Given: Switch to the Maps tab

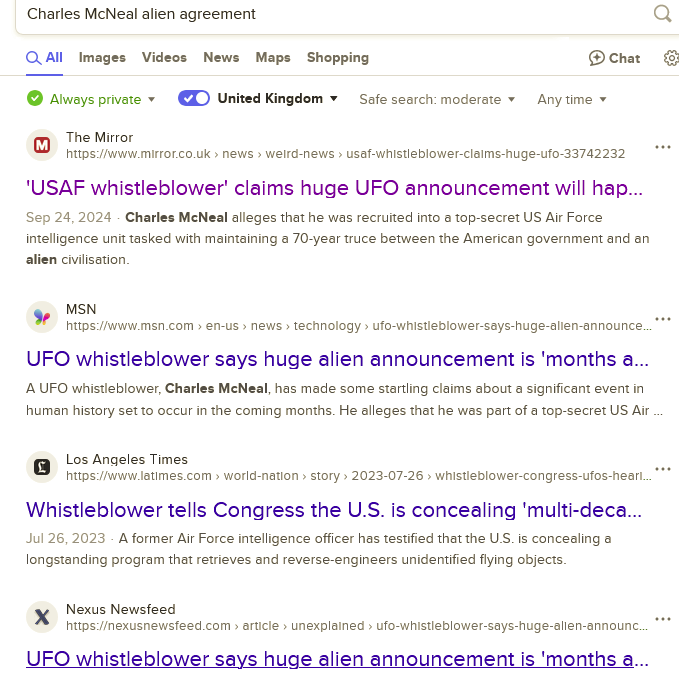Looking at the screenshot, I should [x=273, y=58].
